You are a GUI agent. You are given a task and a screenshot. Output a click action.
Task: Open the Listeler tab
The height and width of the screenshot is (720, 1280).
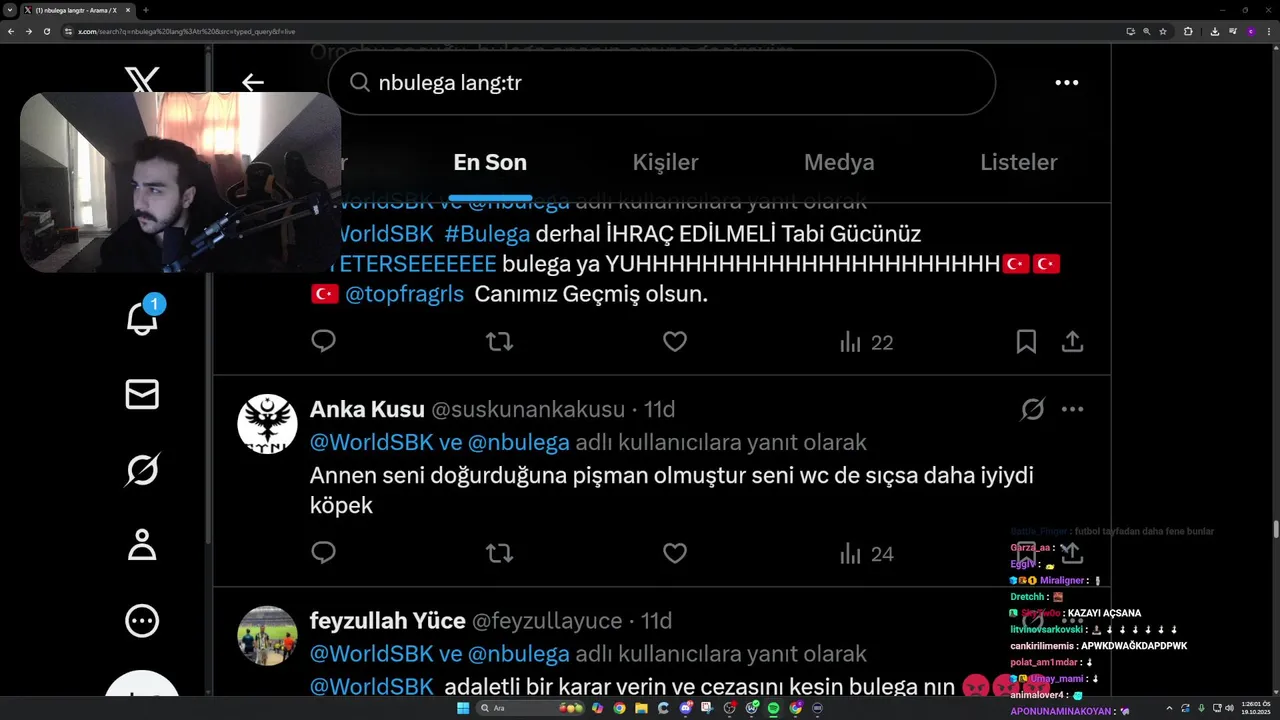1018,162
